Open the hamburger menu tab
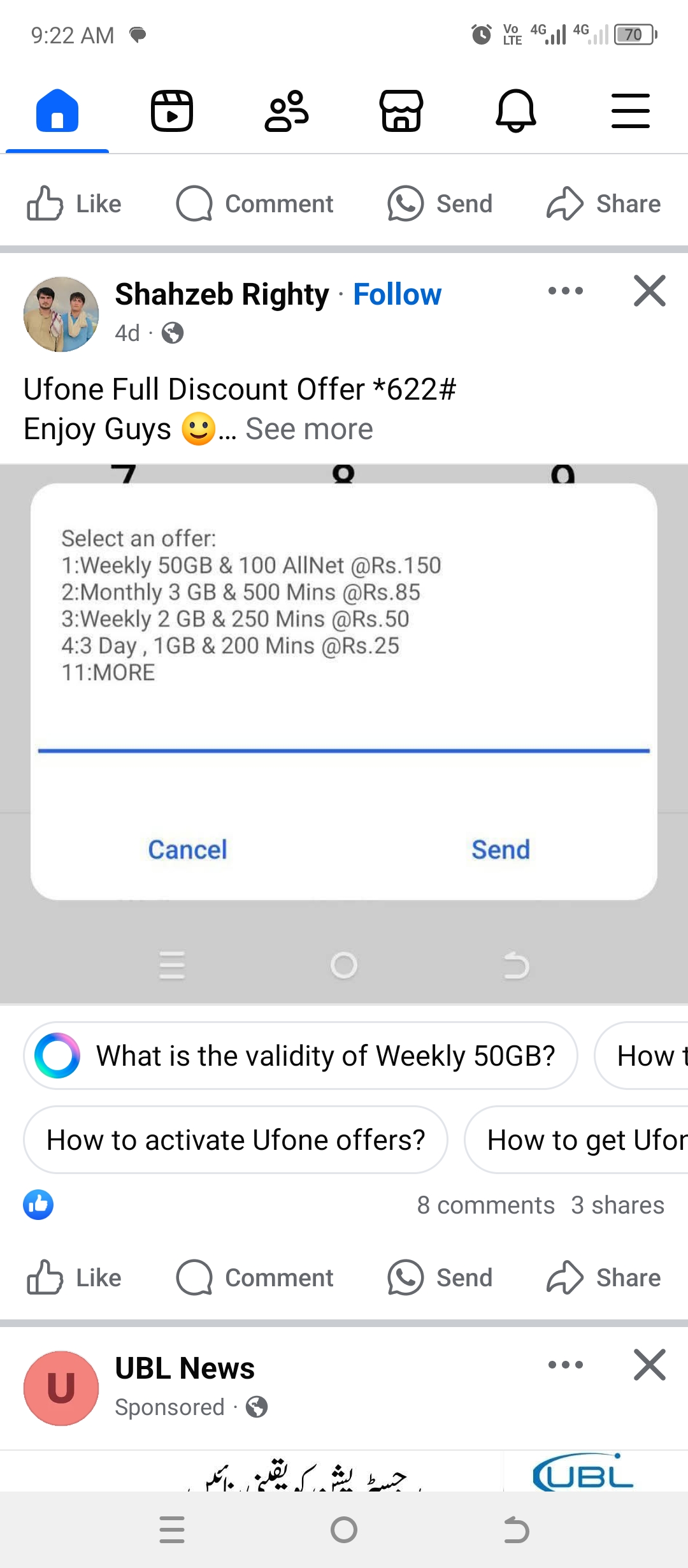The height and width of the screenshot is (1568, 688). pyautogui.click(x=630, y=111)
